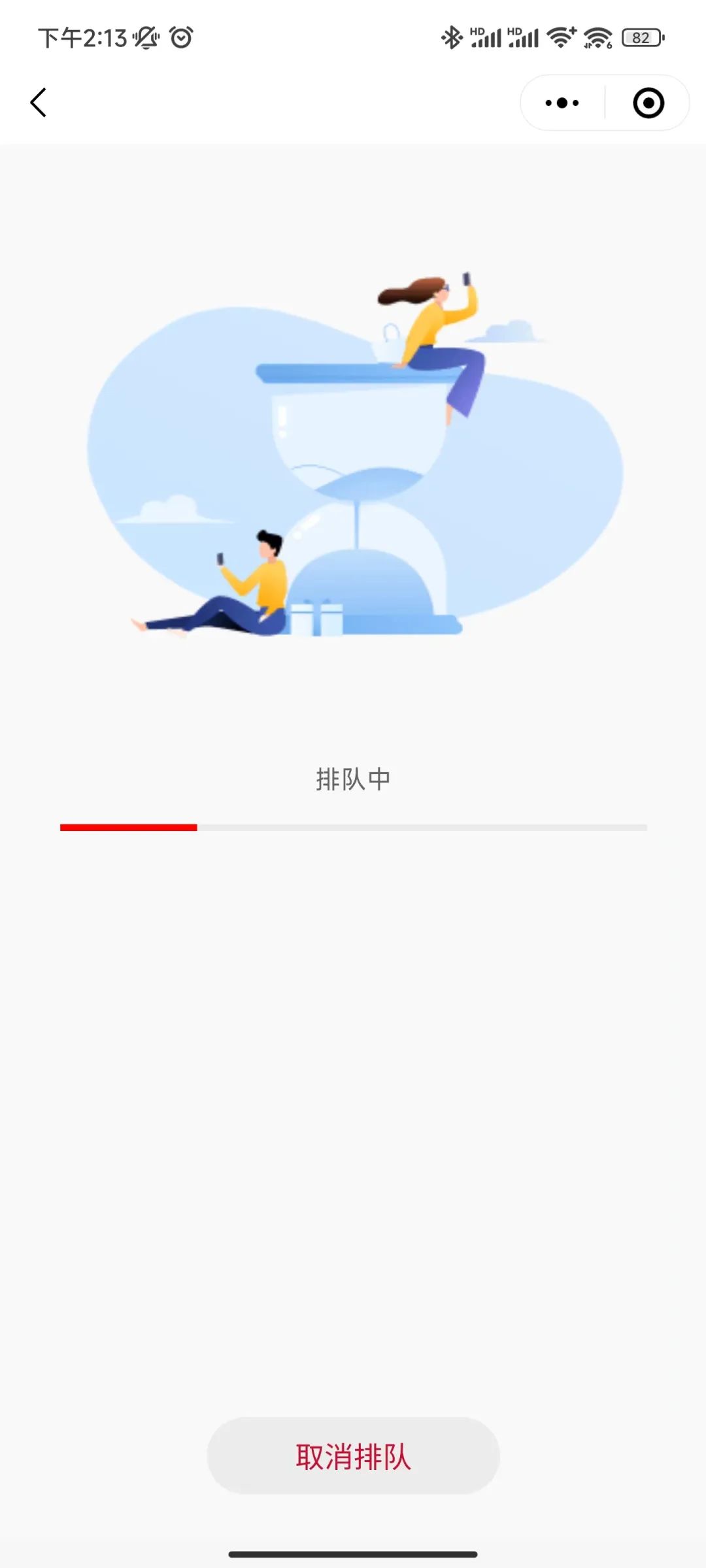Go back using the top-left arrow
The width and height of the screenshot is (706, 1568).
39,103
